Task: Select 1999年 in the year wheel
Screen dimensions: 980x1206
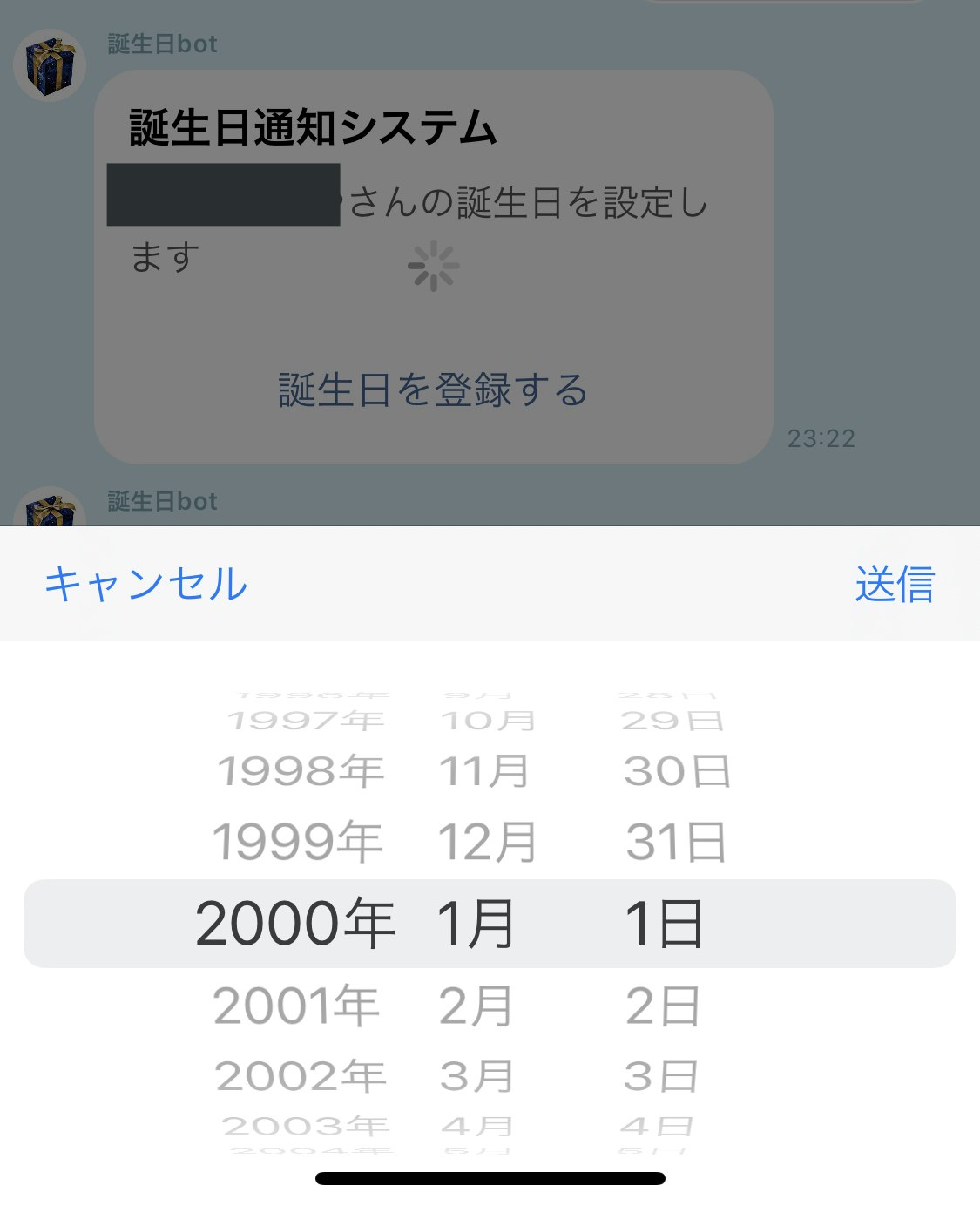Action: (x=298, y=842)
